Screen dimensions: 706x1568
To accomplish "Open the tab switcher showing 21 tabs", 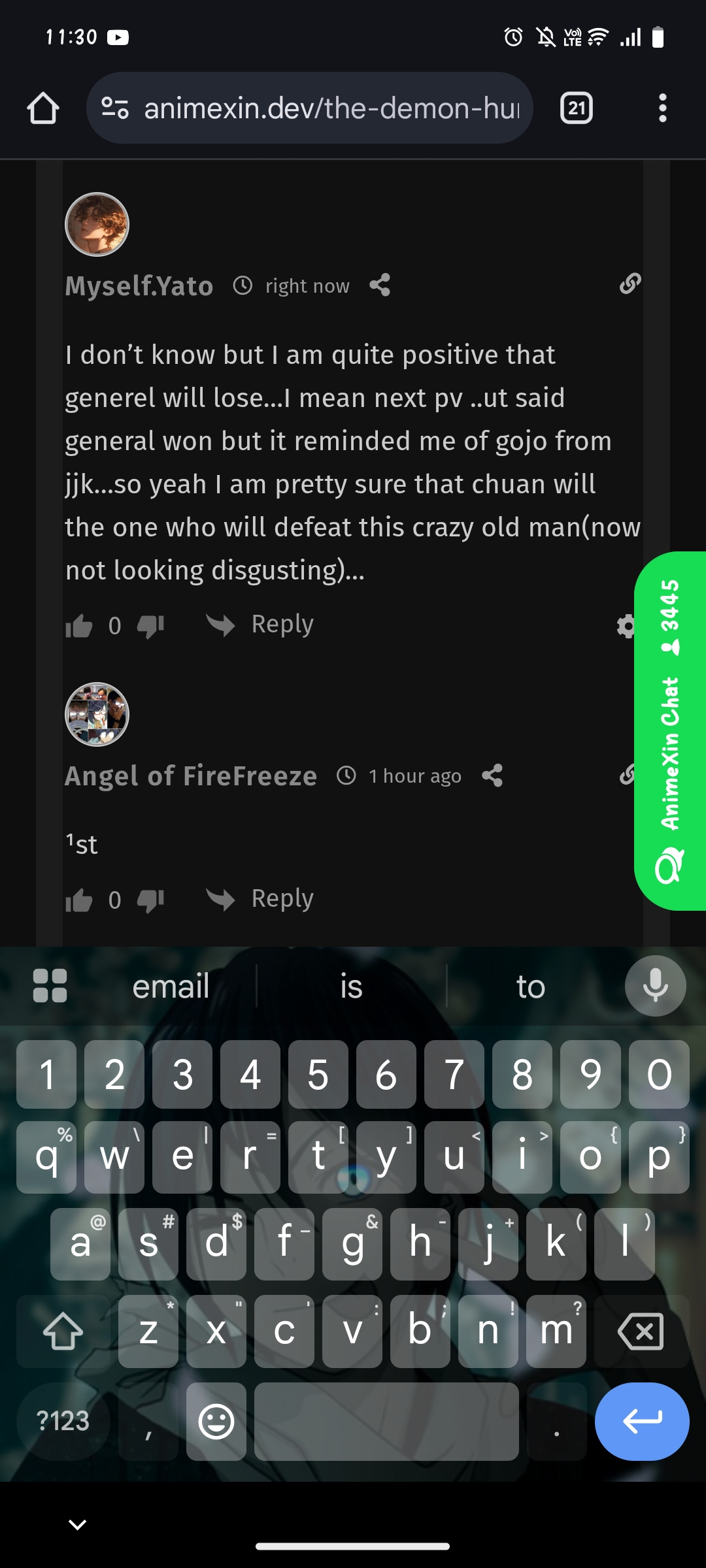I will (577, 108).
